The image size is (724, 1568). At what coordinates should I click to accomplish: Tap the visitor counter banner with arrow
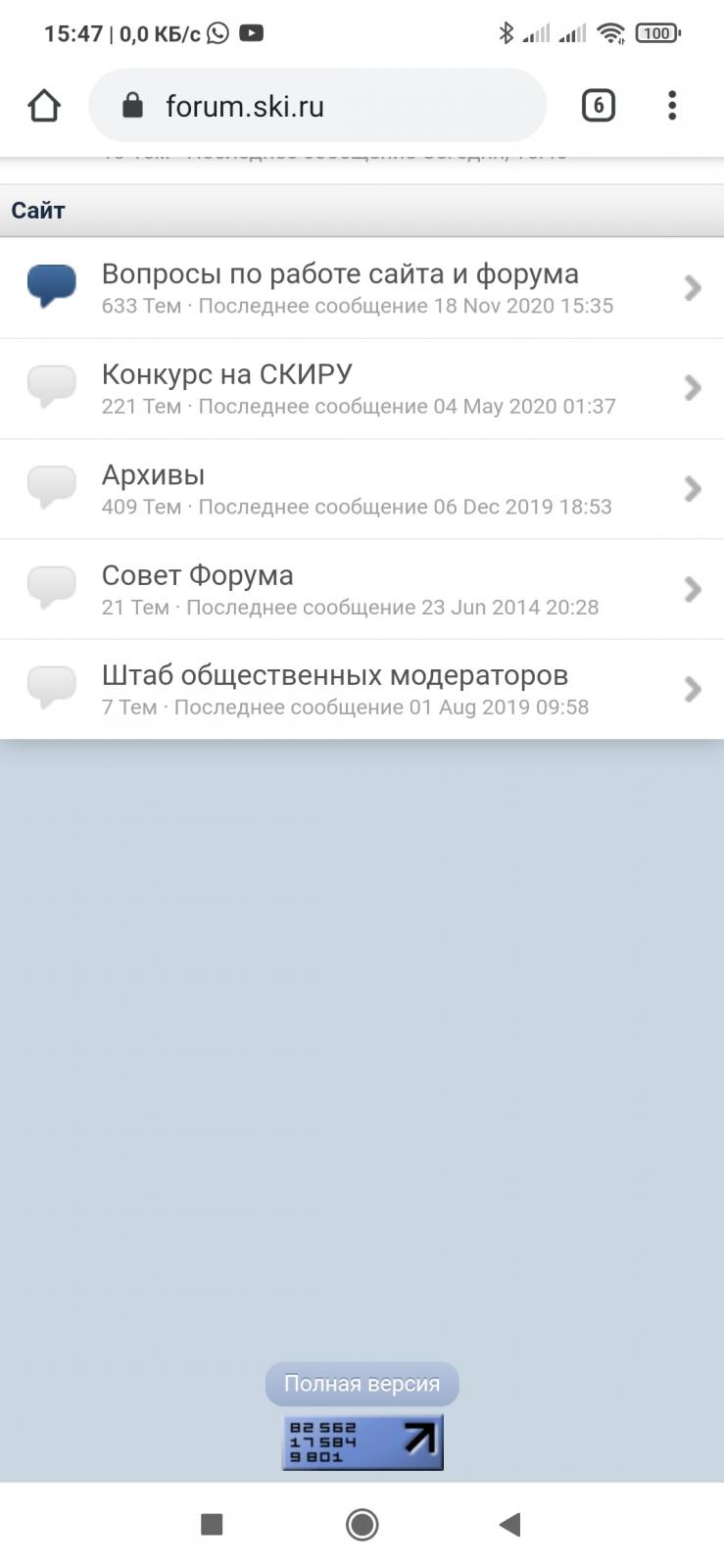362,1442
